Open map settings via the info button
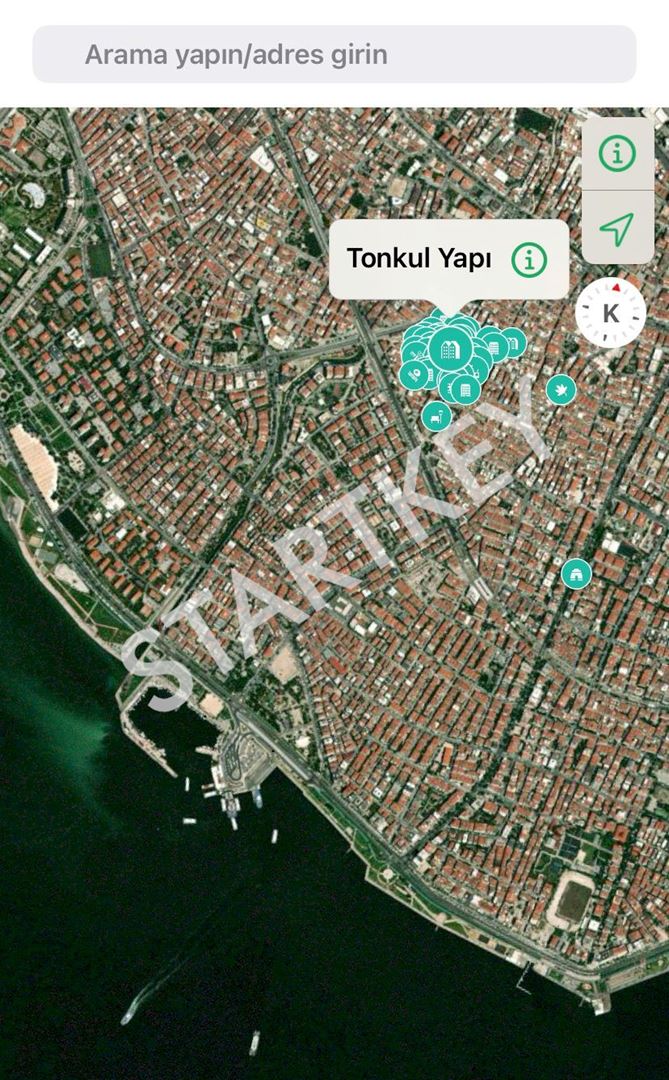The image size is (669, 1080). (617, 154)
